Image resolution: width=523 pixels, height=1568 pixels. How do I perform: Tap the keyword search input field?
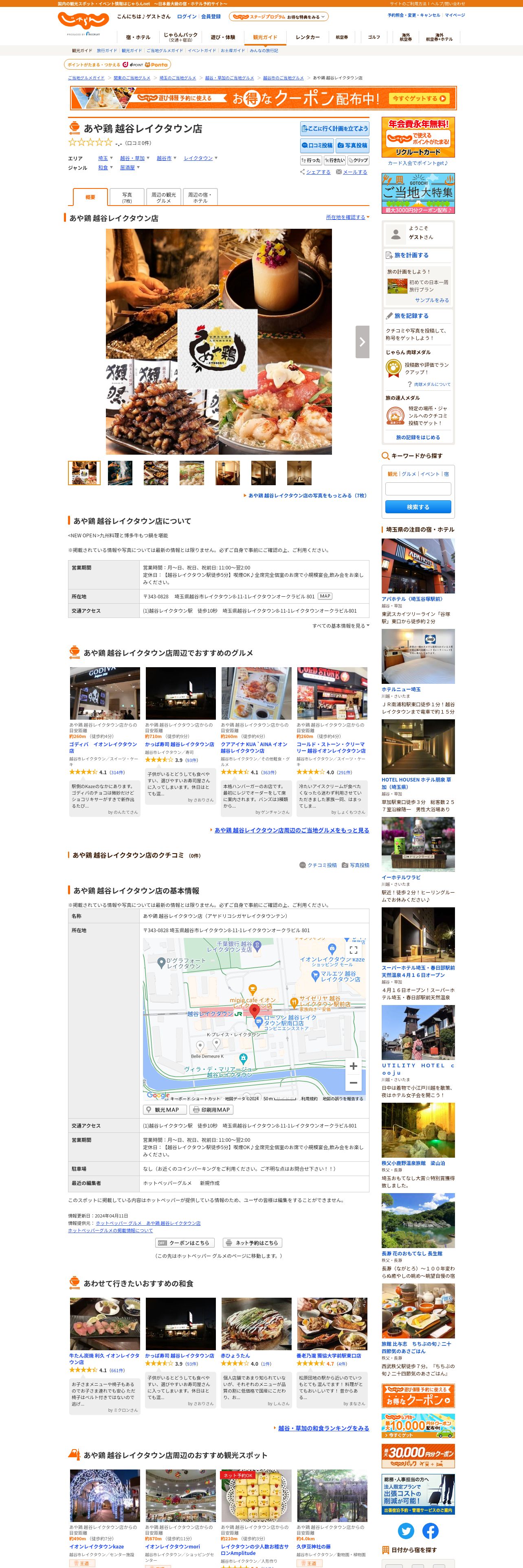pos(418,489)
